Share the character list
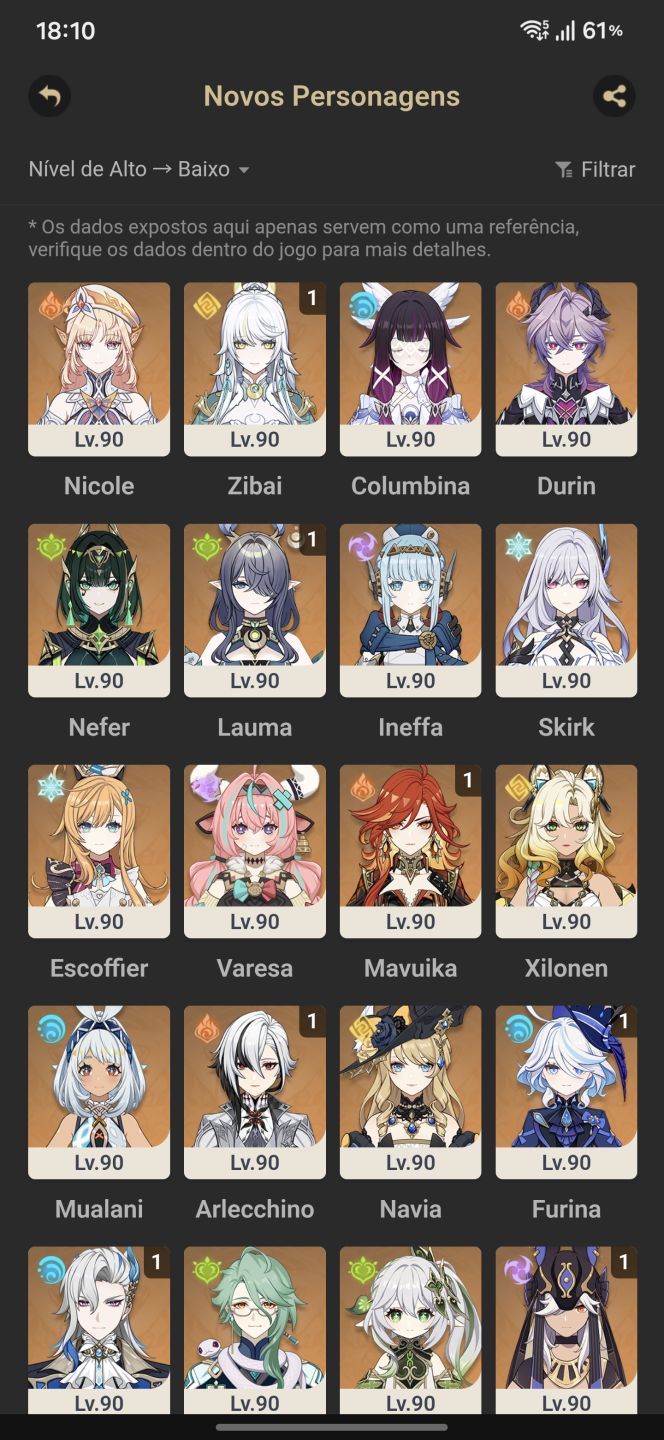The width and height of the screenshot is (664, 1440). [614, 96]
